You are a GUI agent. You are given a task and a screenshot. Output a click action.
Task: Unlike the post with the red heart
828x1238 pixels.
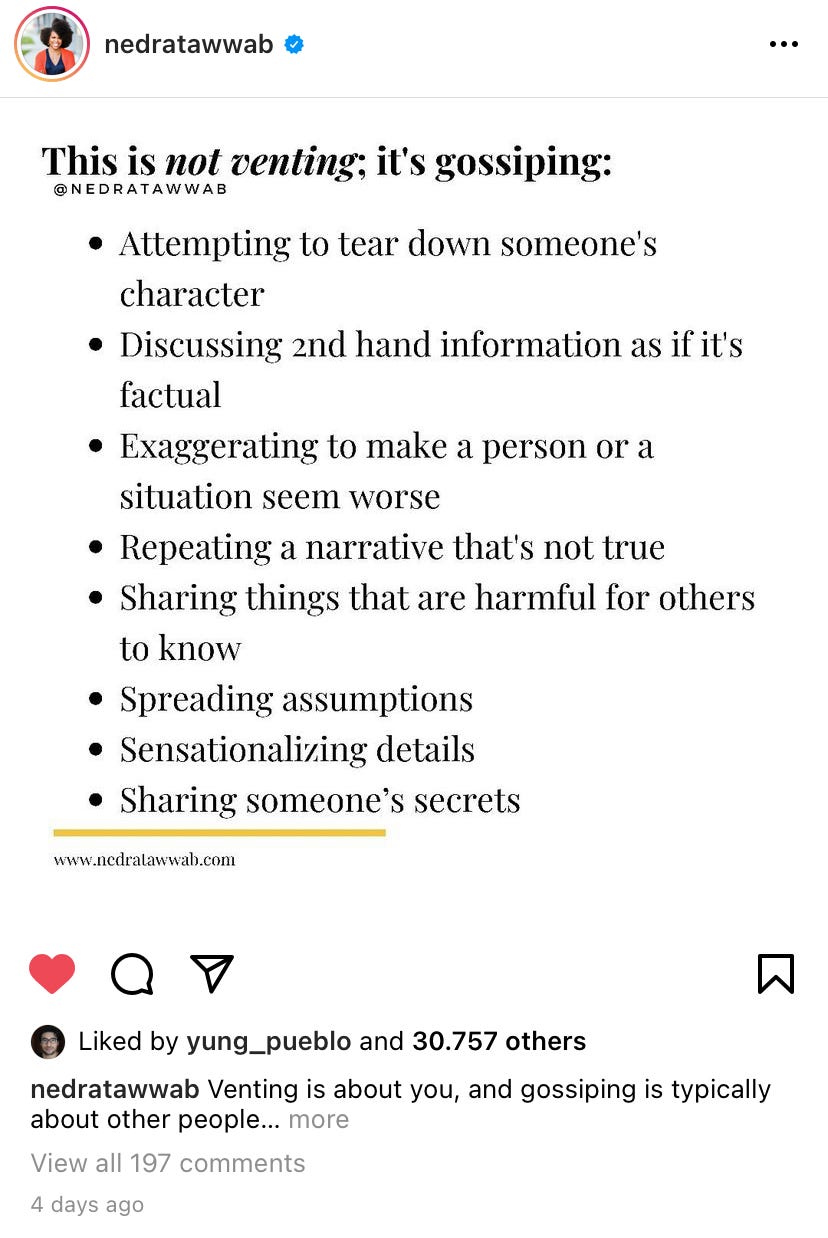point(52,973)
